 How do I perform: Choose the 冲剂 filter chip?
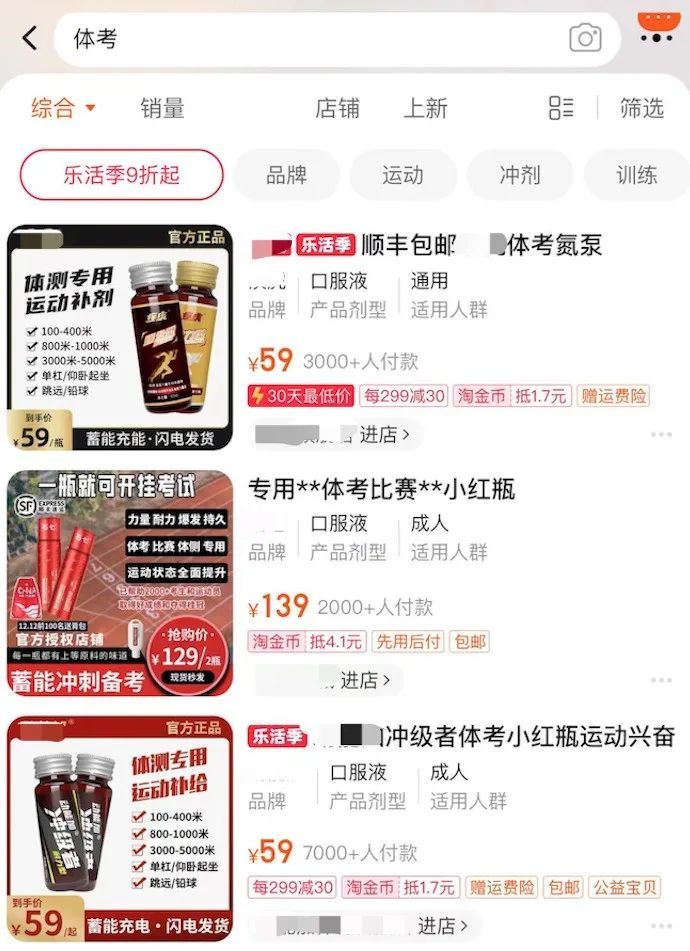[x=519, y=175]
